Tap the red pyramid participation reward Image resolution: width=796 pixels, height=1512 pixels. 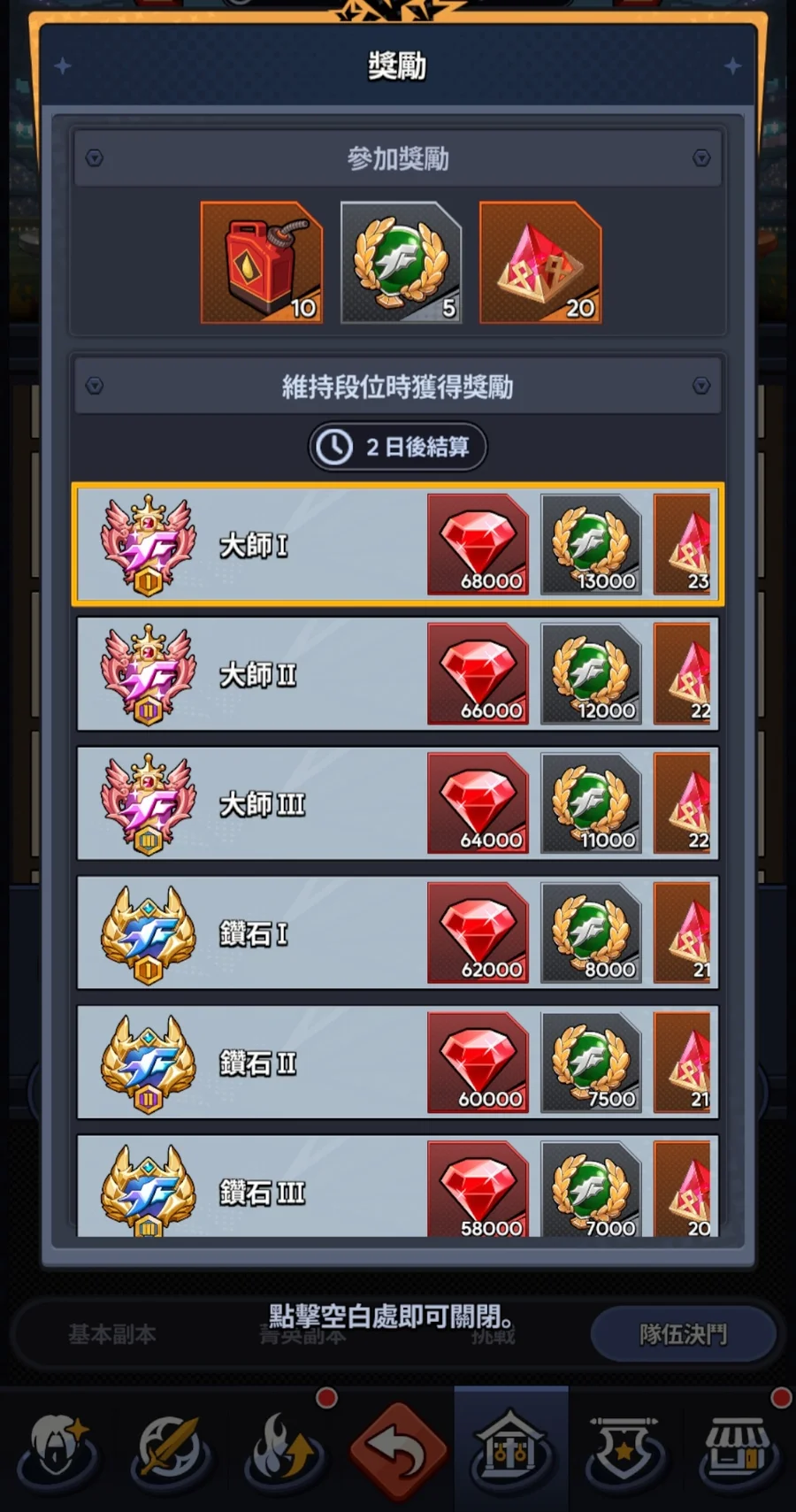click(x=540, y=262)
